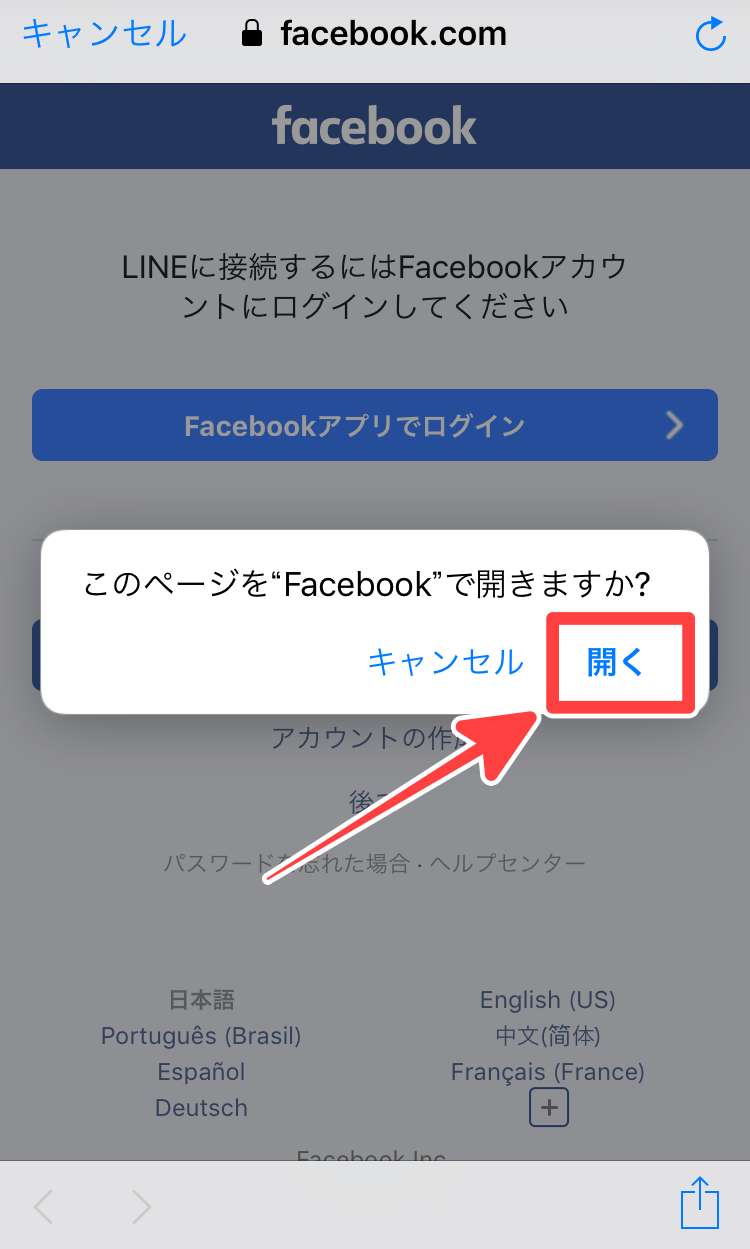The image size is (750, 1249).
Task: Tap キャンセル in the dialog
Action: pyautogui.click(x=445, y=662)
